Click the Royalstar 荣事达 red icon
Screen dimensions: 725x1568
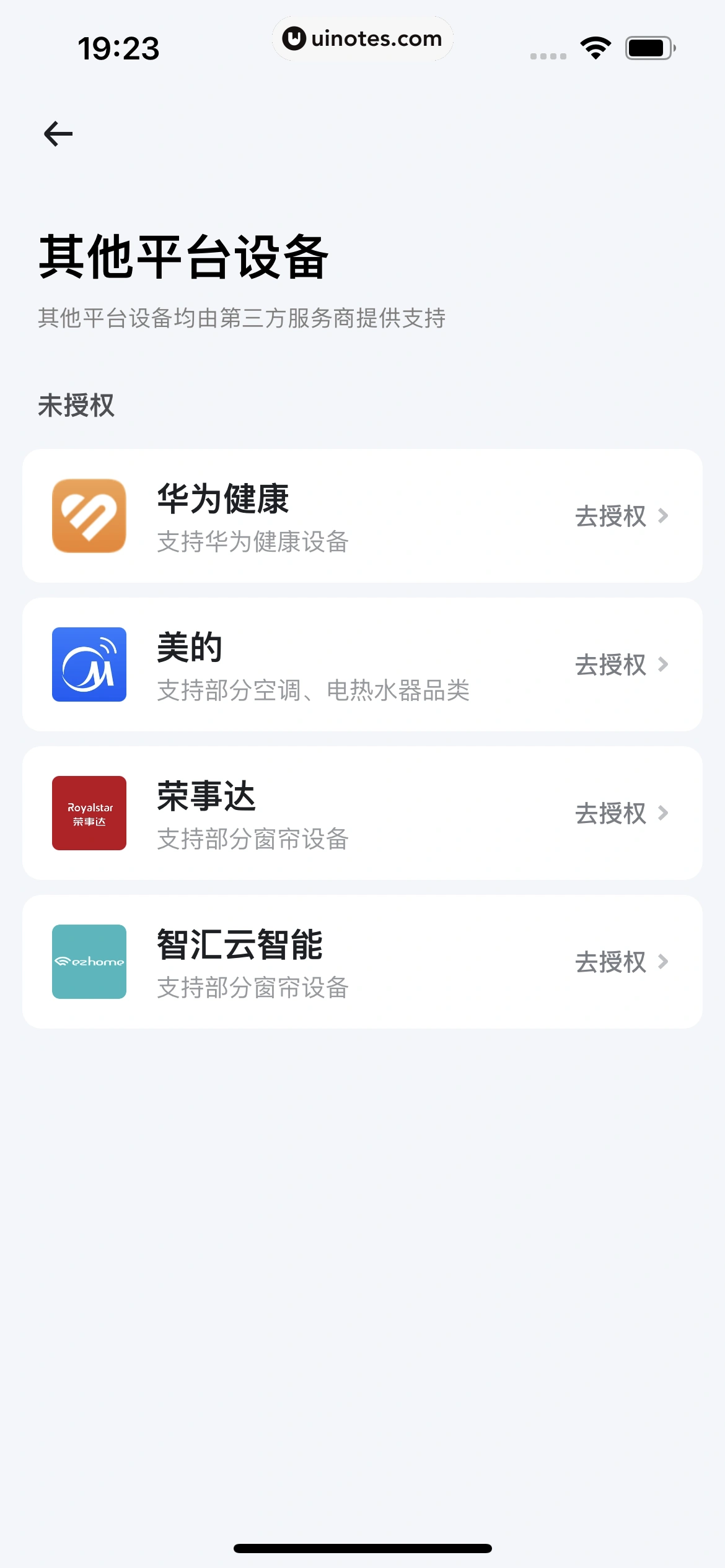pyautogui.click(x=89, y=813)
